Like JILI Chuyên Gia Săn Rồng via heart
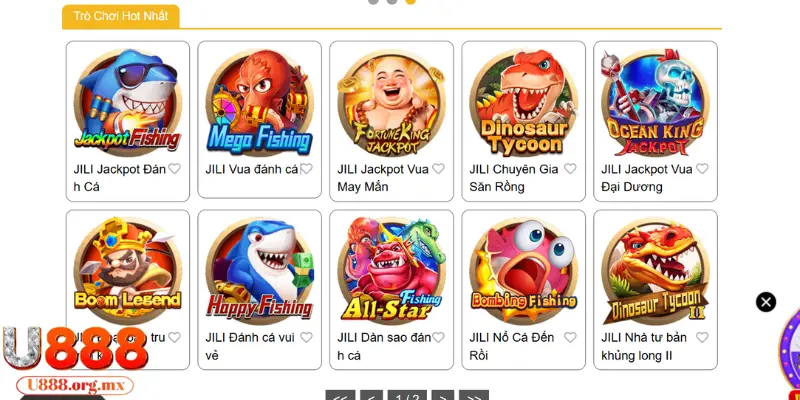This screenshot has height=400, width=800. [570, 169]
